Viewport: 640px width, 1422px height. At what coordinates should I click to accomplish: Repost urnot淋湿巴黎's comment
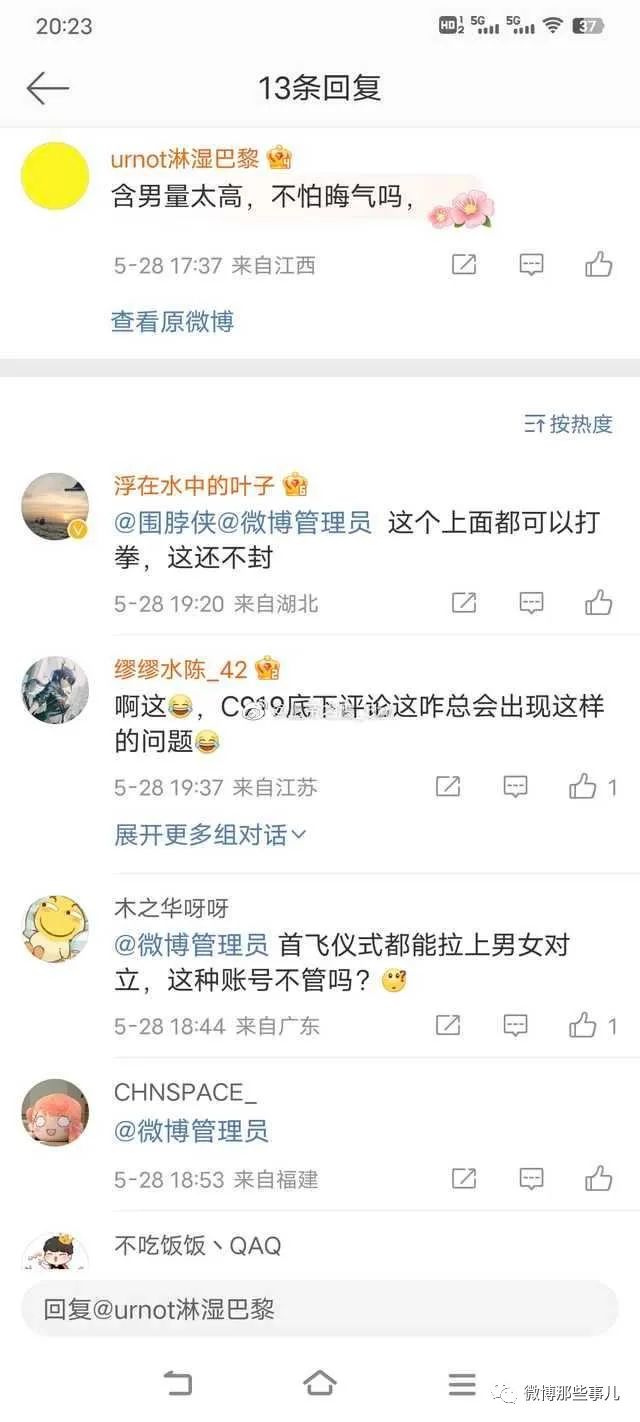(x=464, y=264)
